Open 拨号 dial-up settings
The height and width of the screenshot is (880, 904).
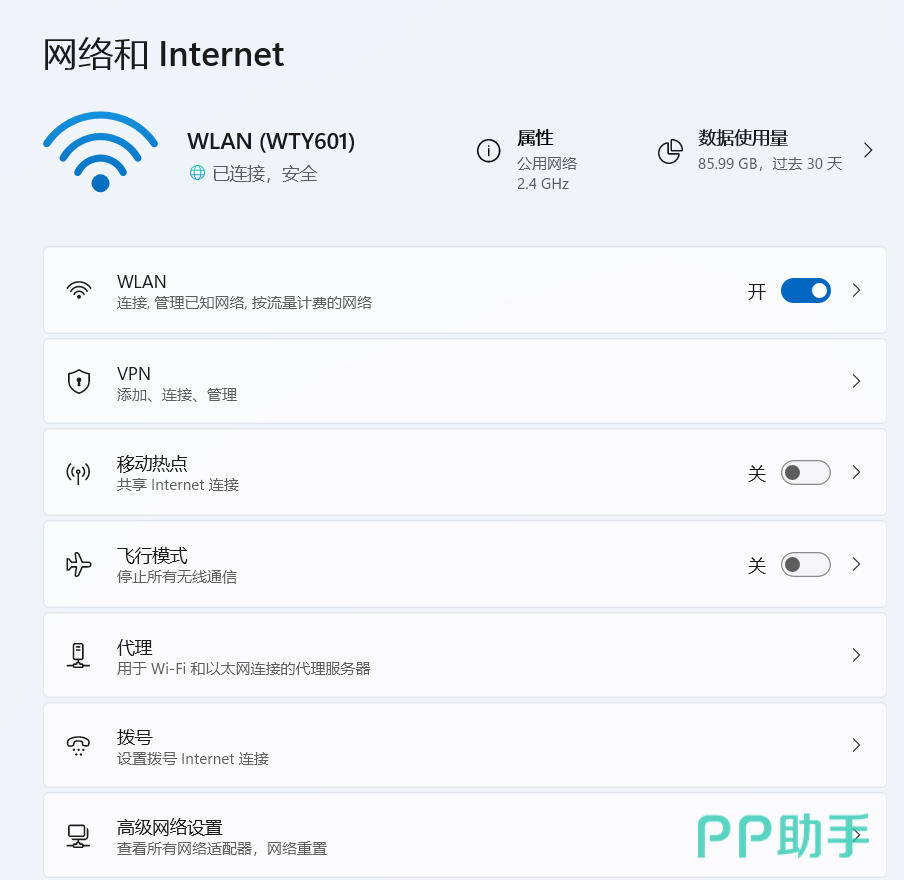tap(400, 746)
